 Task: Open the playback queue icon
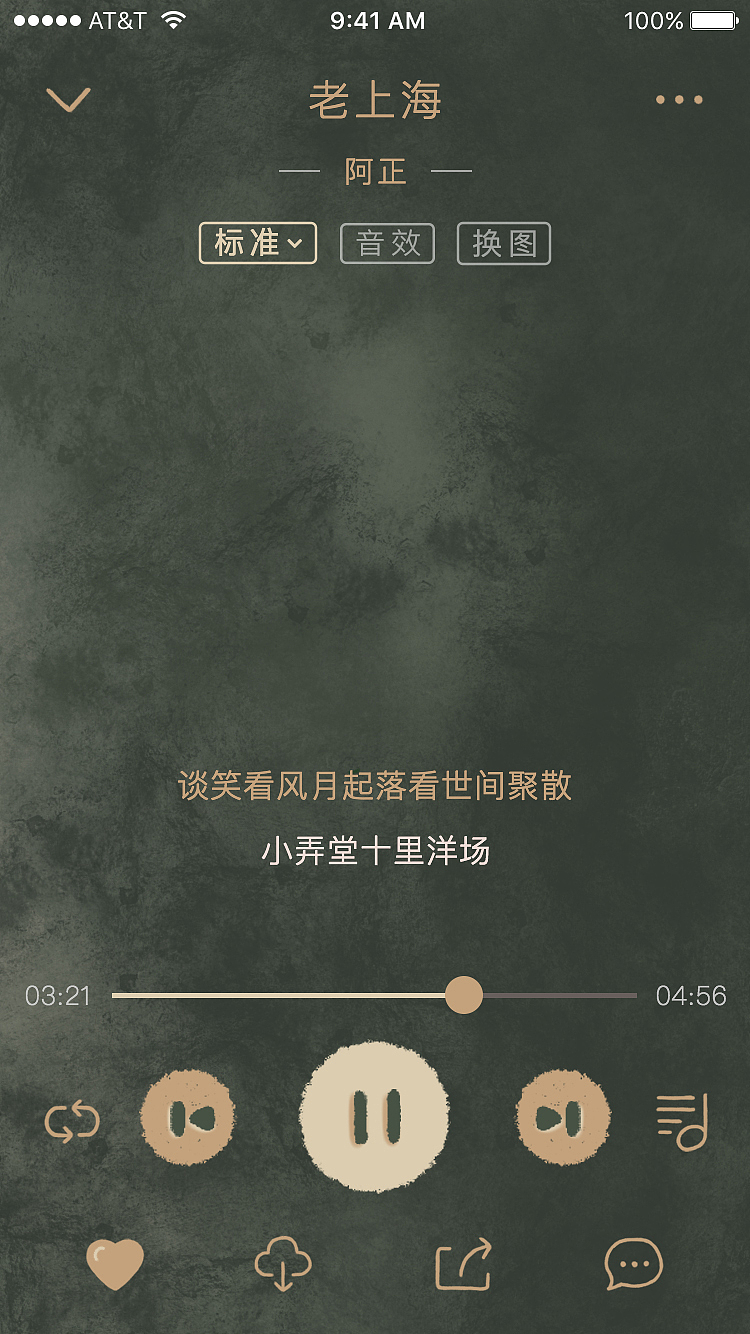coord(682,1120)
